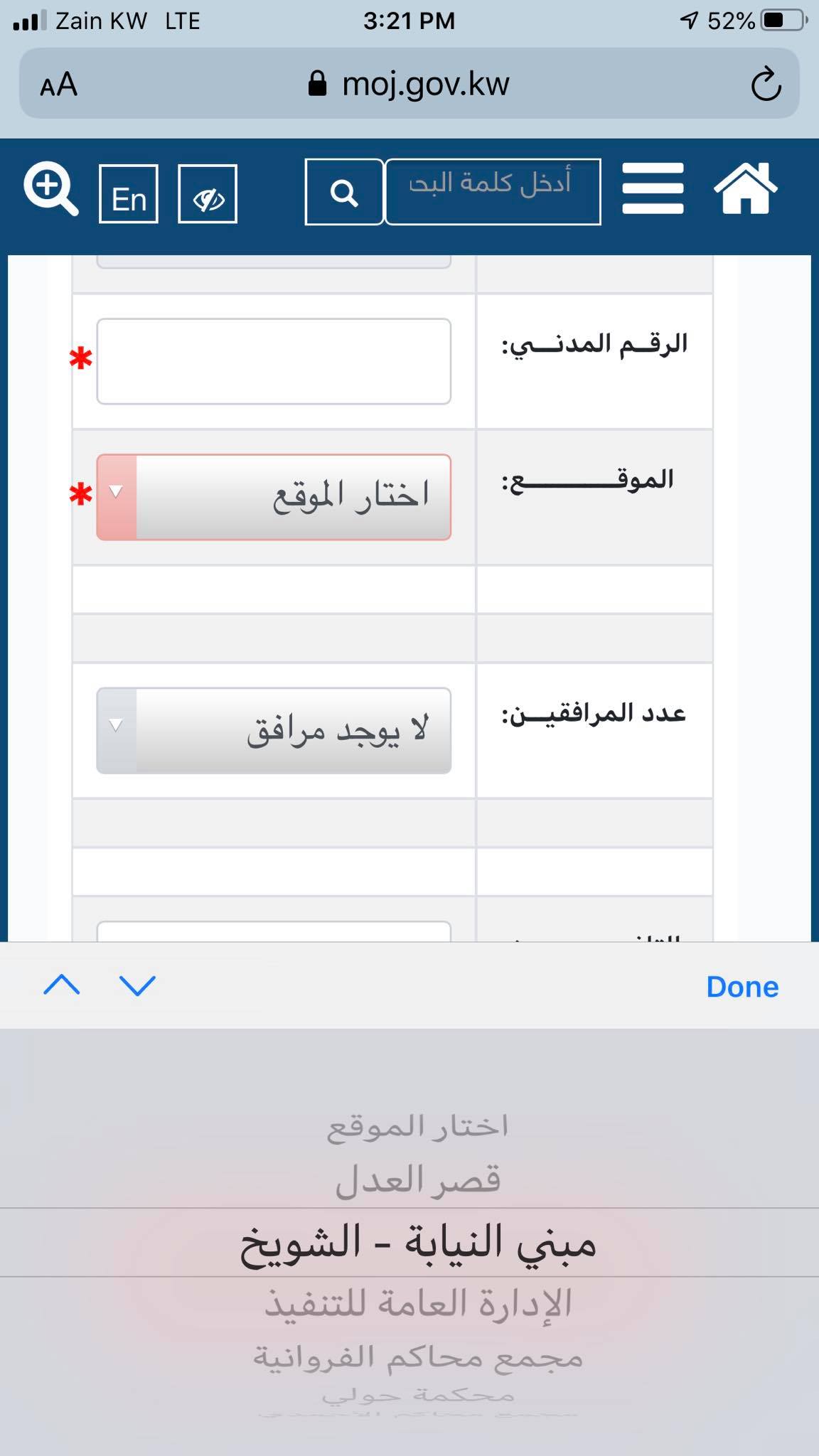Open the لا يوجد مرافق companions dropdown
This screenshot has height=1456, width=819.
click(274, 730)
